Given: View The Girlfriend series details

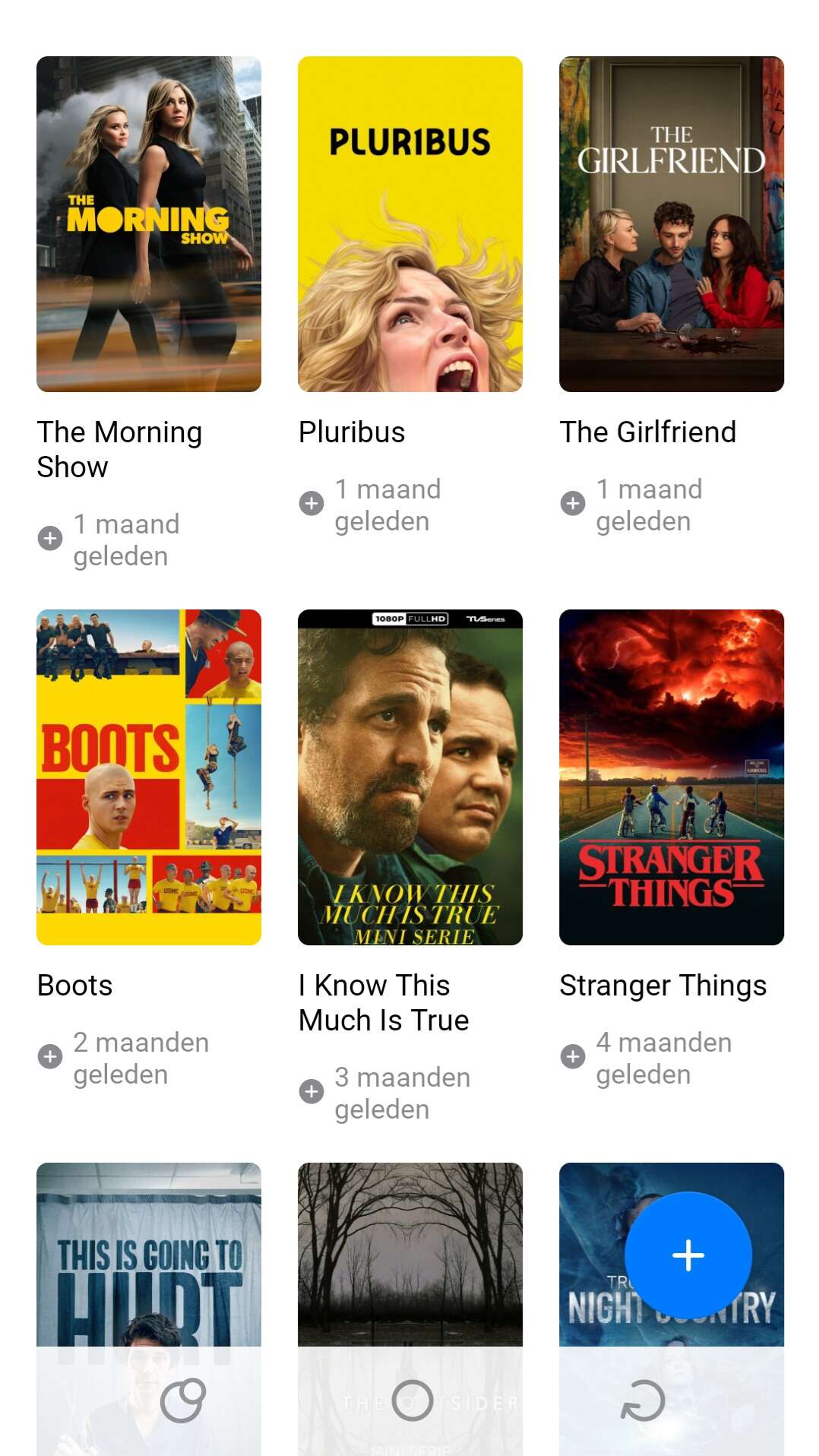Looking at the screenshot, I should click(x=672, y=224).
